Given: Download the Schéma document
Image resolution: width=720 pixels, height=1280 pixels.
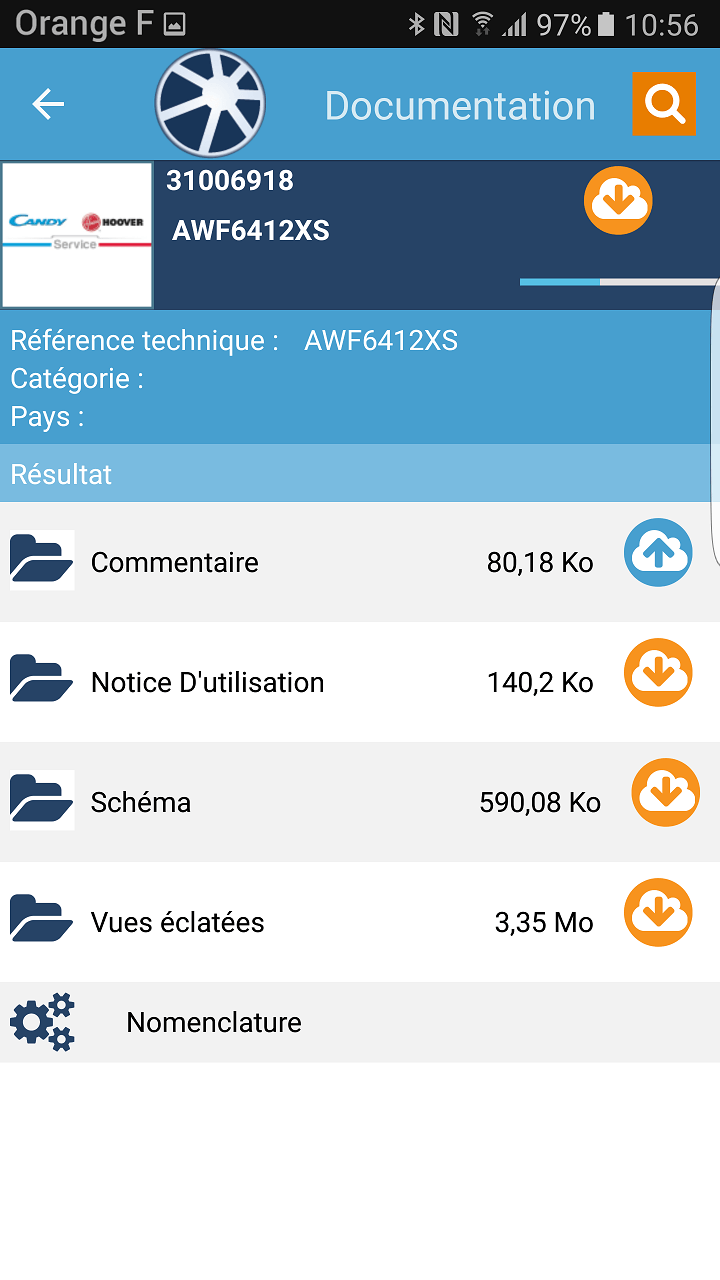Looking at the screenshot, I should (x=665, y=793).
